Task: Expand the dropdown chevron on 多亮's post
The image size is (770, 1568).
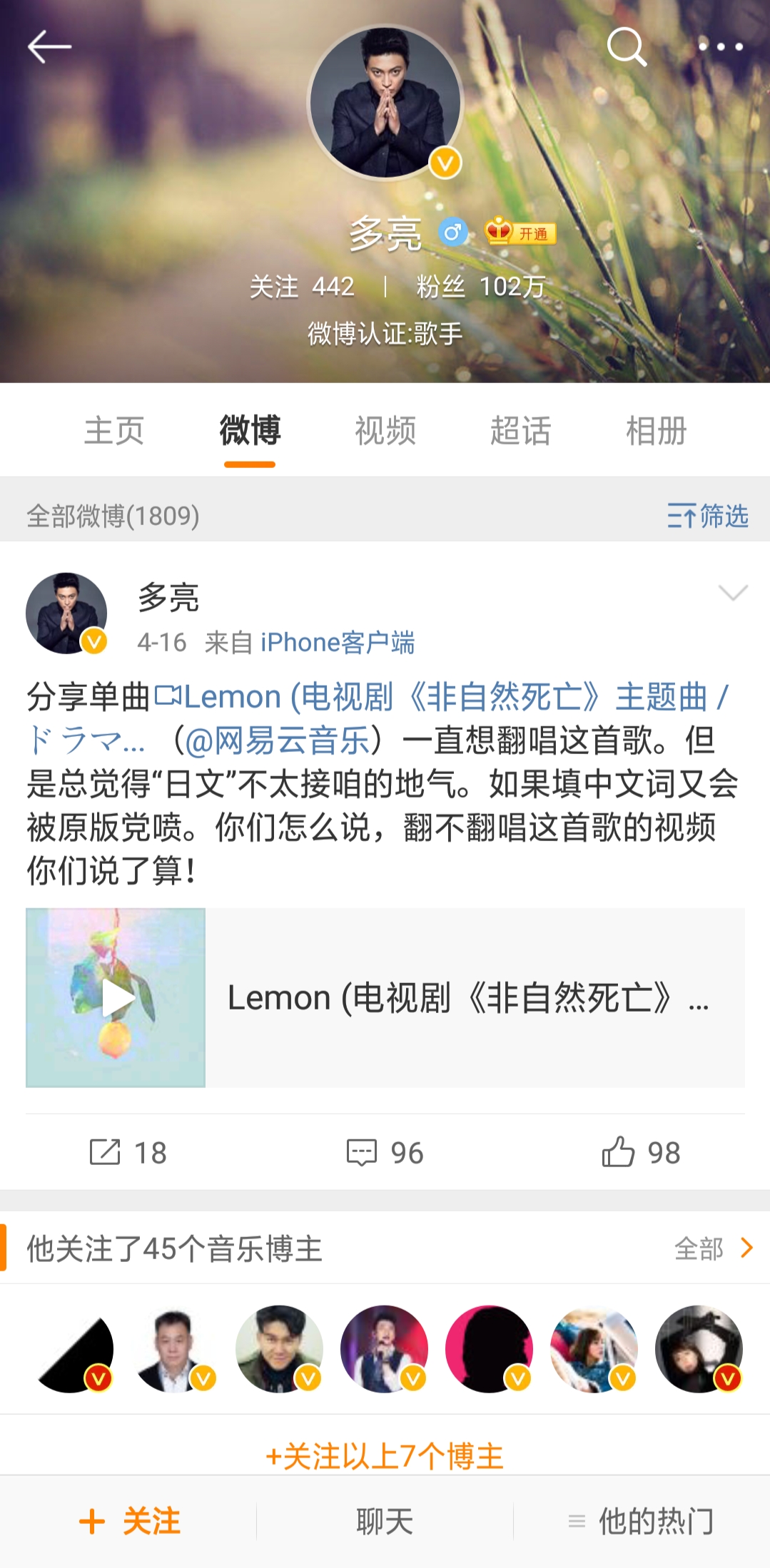Action: (733, 593)
